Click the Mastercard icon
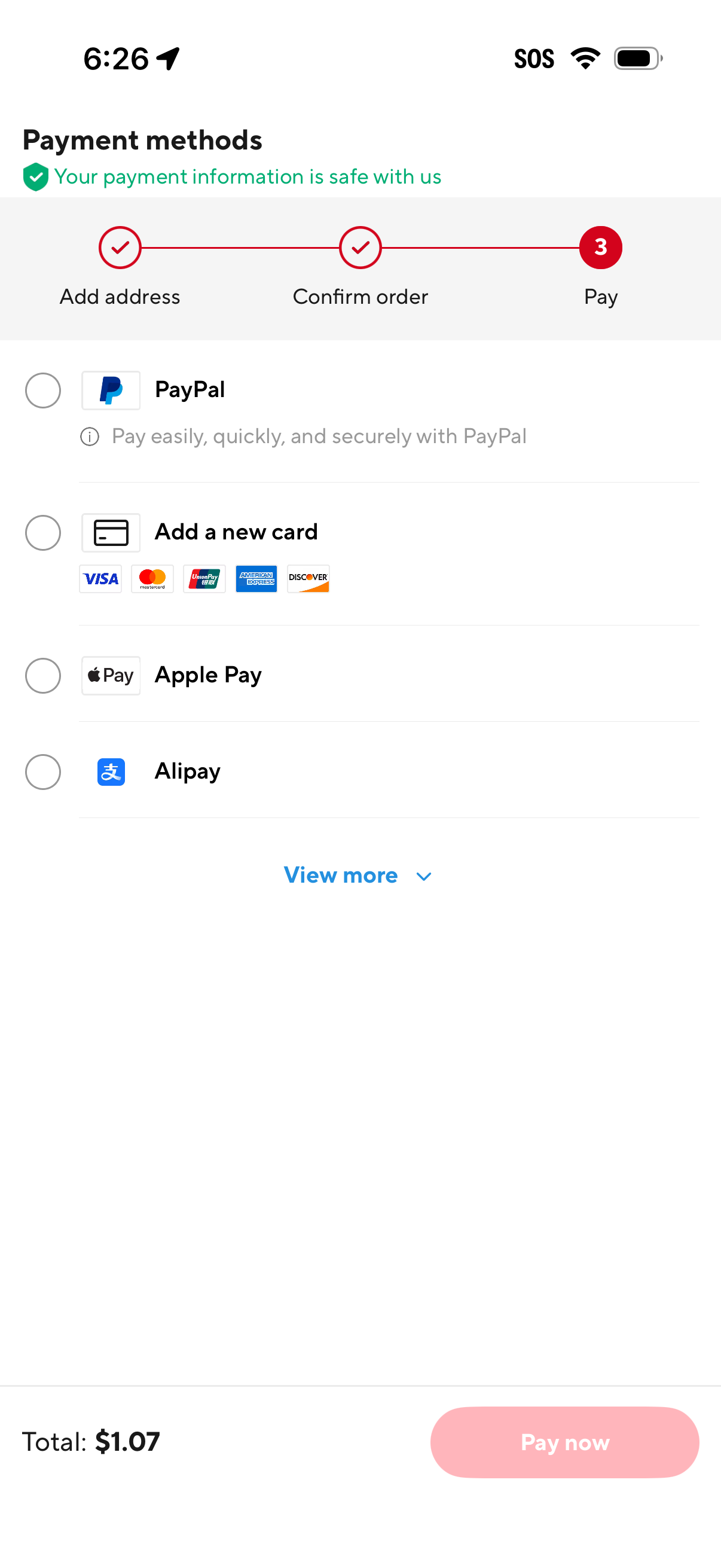Viewport: 721px width, 1568px height. pos(152,579)
